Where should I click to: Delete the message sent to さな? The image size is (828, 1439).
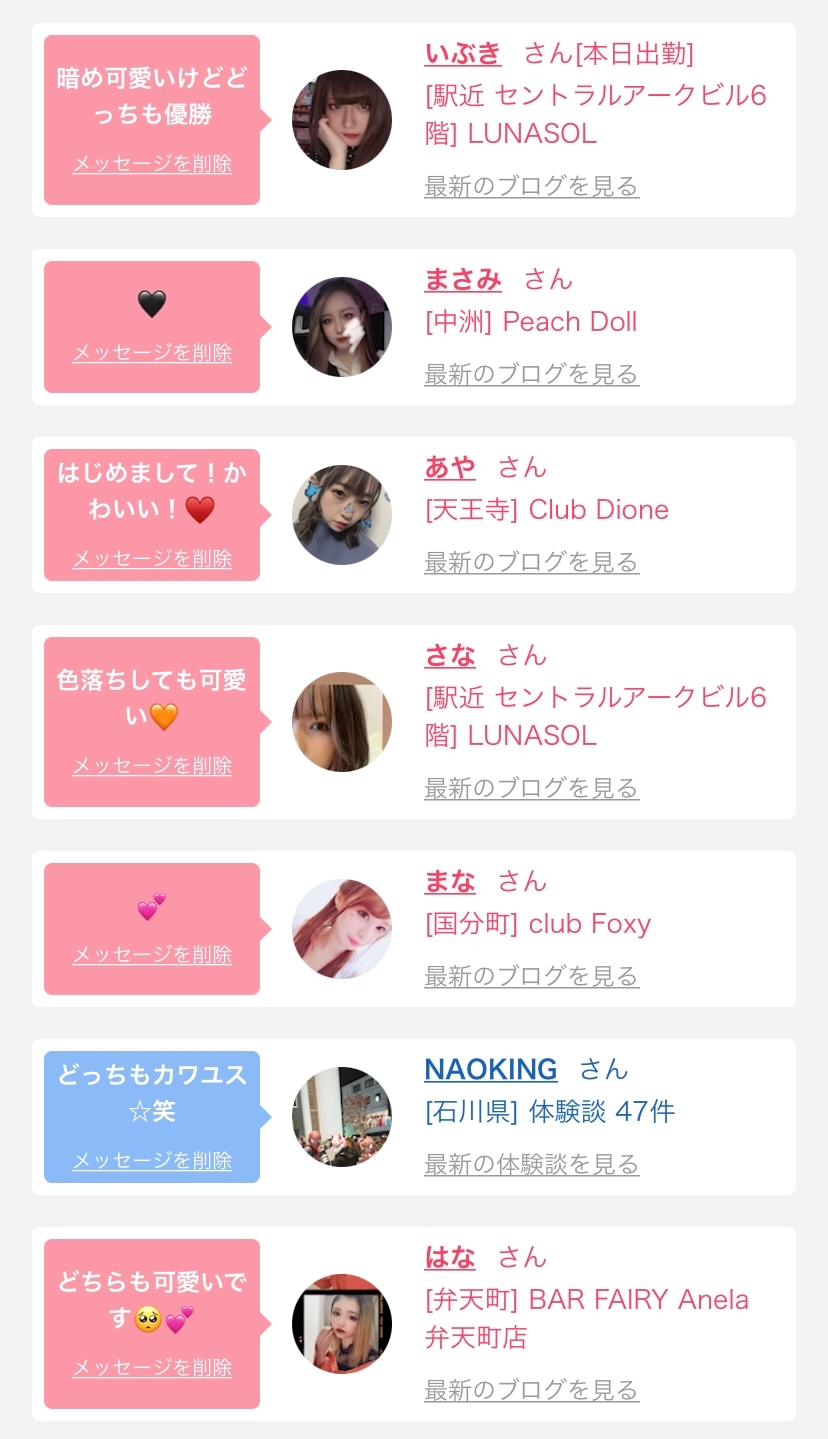click(x=152, y=766)
